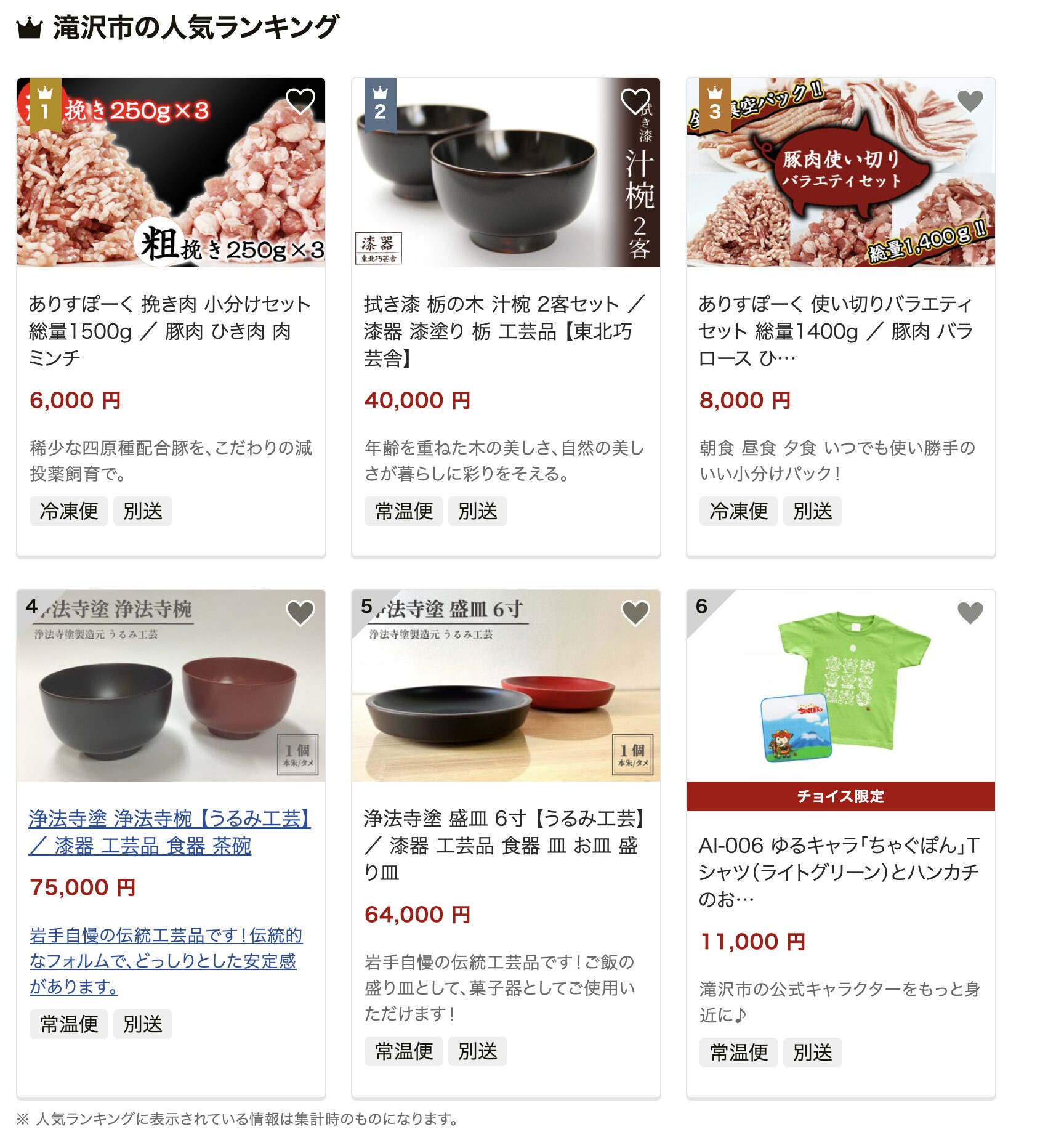Favorite the ありすぽーく 挽き肉 小分けセット item

coord(300,100)
